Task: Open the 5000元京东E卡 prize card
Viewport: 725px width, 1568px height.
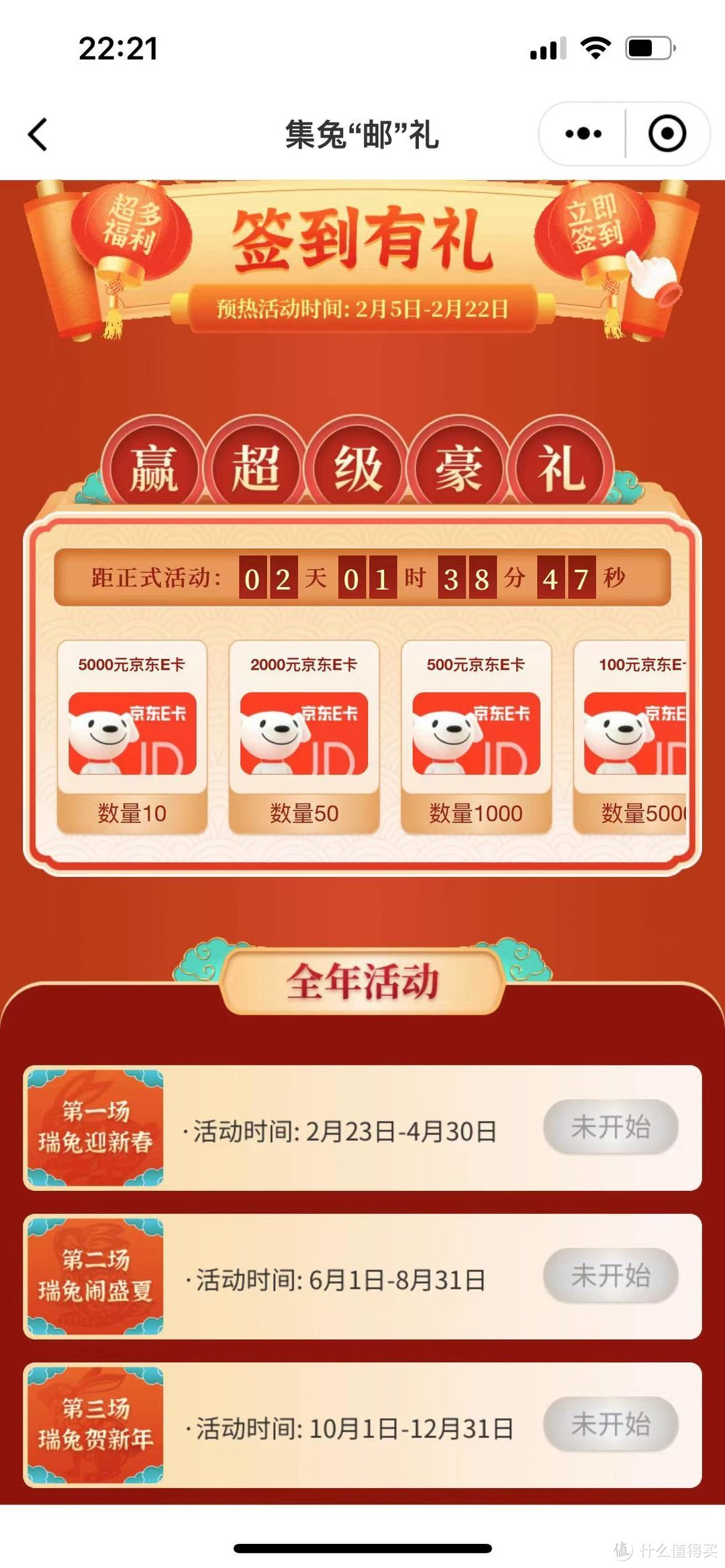Action: tap(132, 737)
